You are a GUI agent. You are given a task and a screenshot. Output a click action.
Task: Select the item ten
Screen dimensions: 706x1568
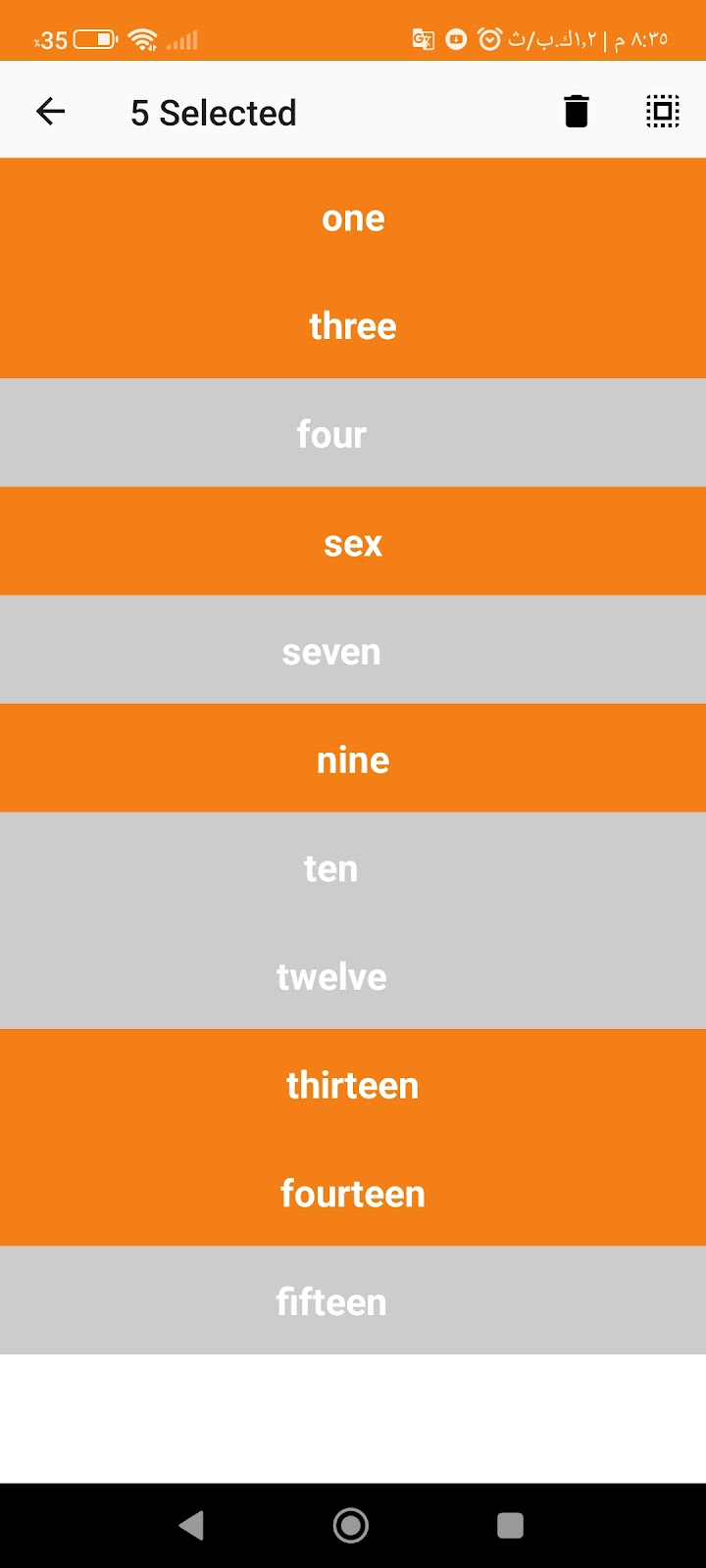pos(353,866)
